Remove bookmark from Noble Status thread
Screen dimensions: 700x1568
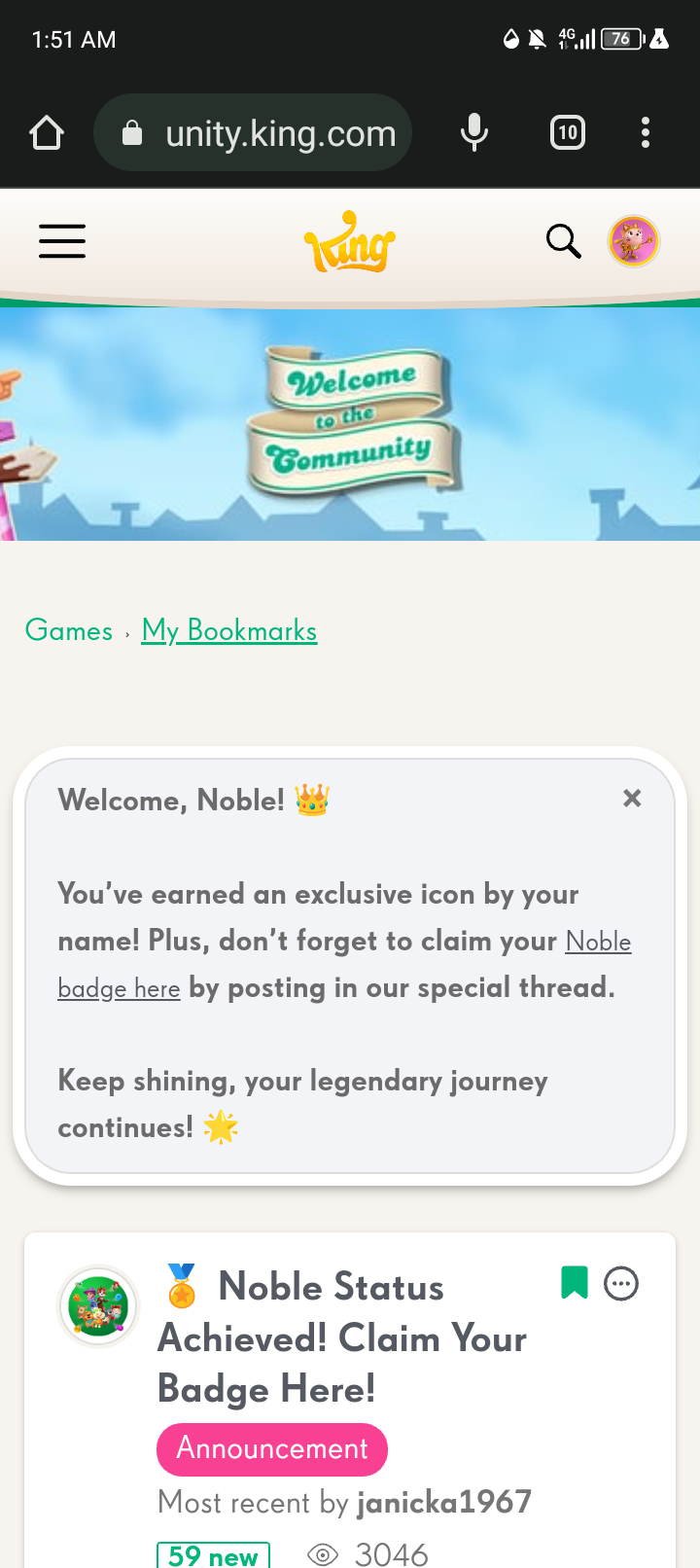575,1283
